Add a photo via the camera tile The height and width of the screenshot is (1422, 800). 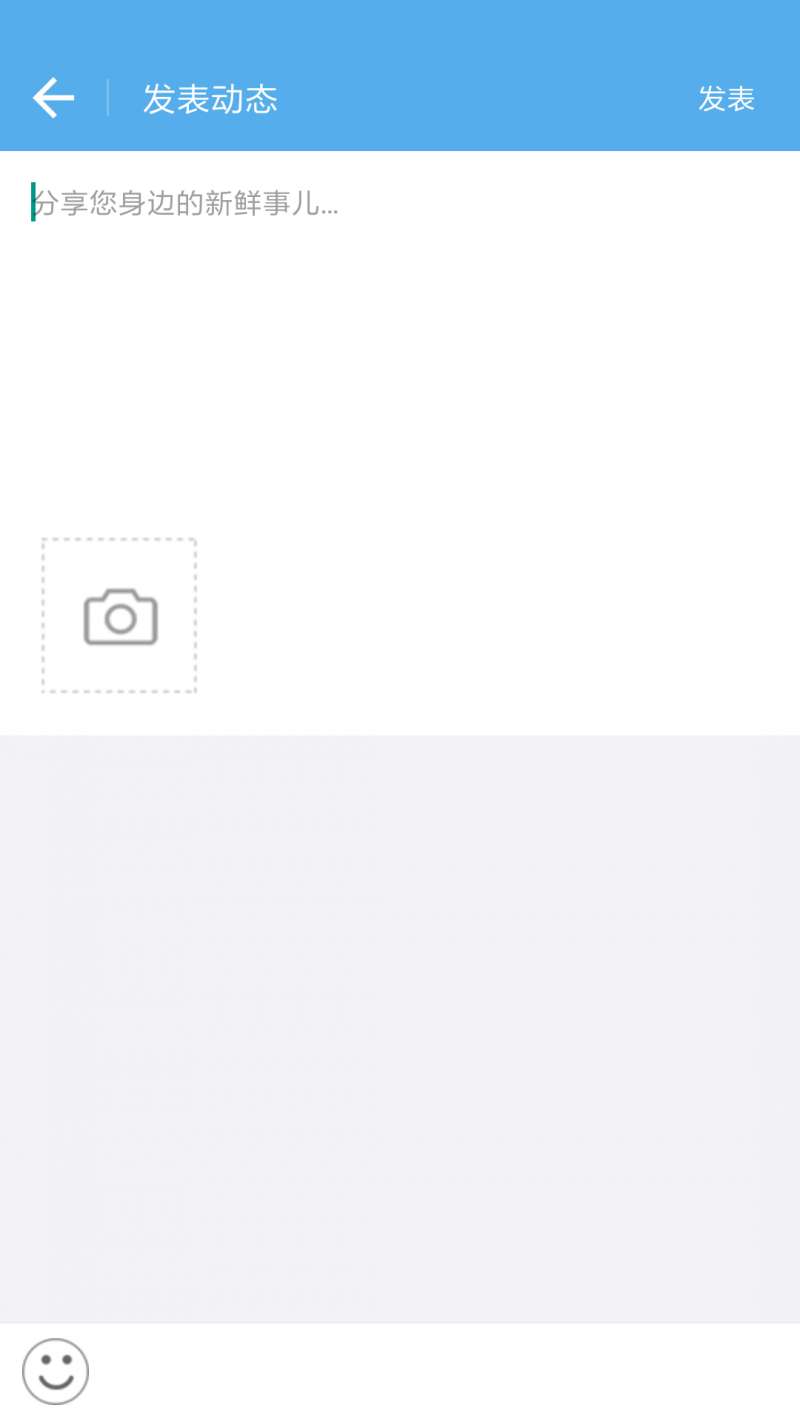click(x=119, y=615)
